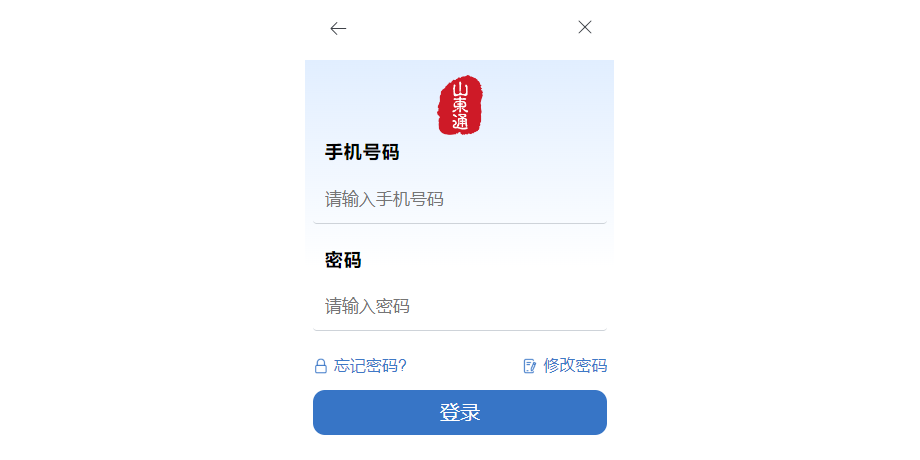Focus the password input field
Viewport: 920px width, 460px height.
point(459,306)
